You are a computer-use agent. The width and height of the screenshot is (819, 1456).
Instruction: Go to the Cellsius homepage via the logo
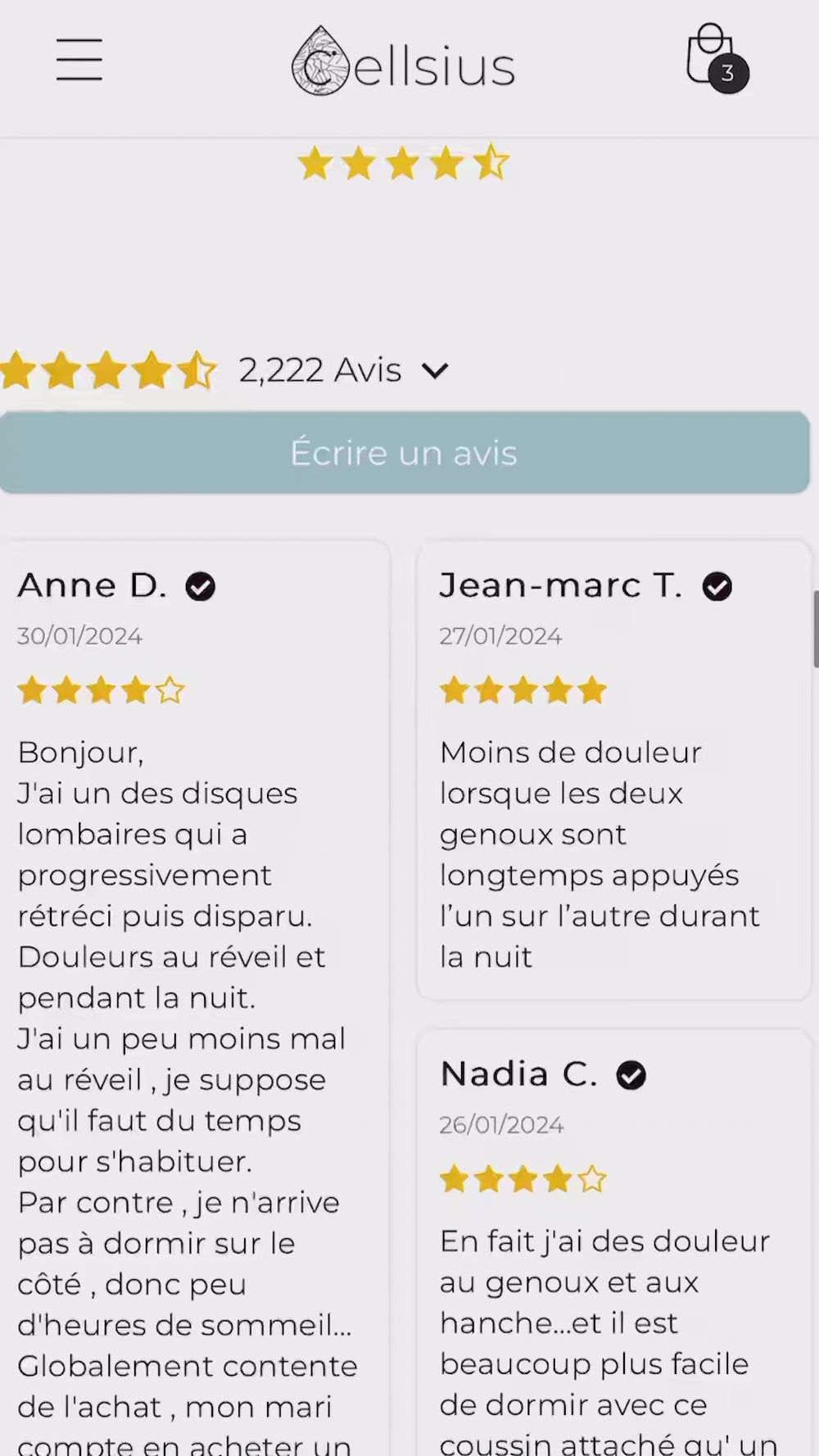pyautogui.click(x=403, y=62)
